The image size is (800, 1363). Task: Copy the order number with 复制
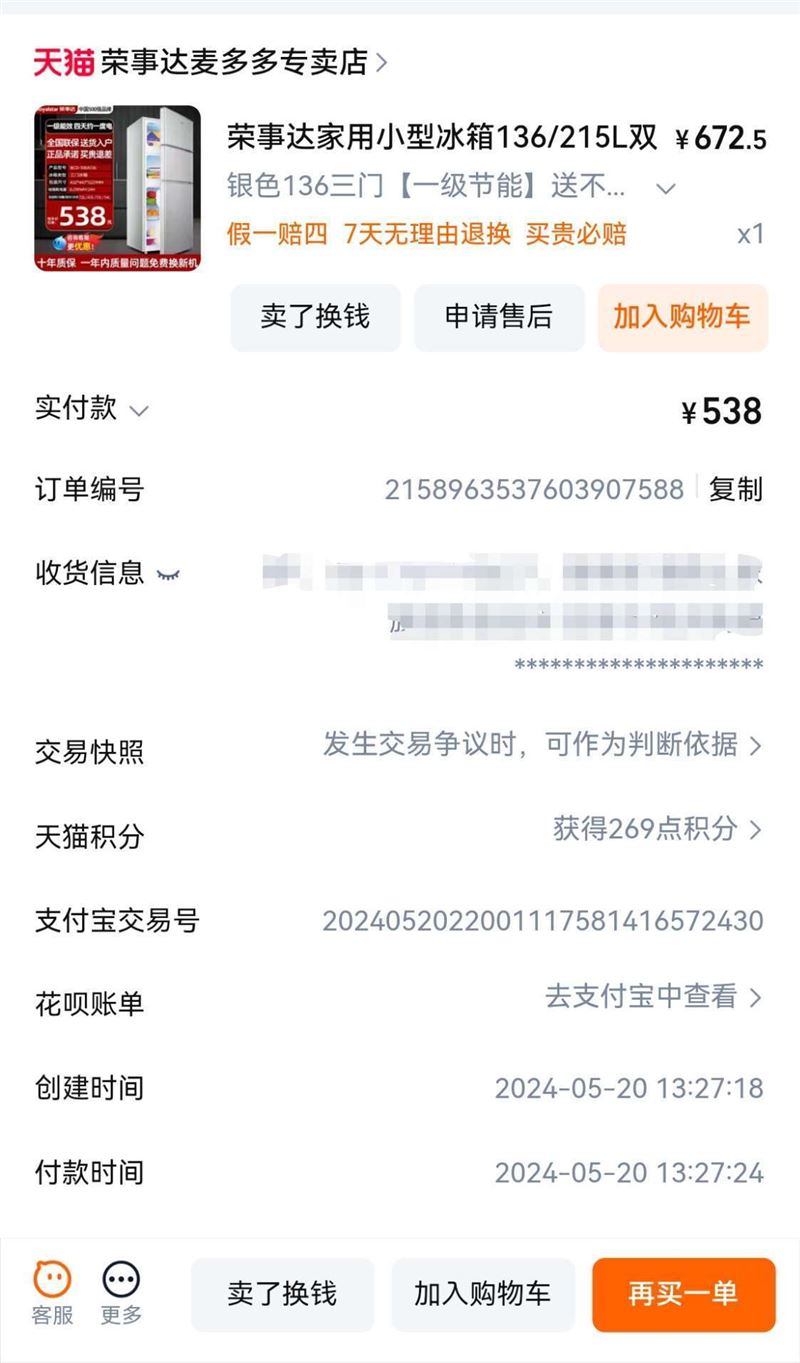point(736,489)
